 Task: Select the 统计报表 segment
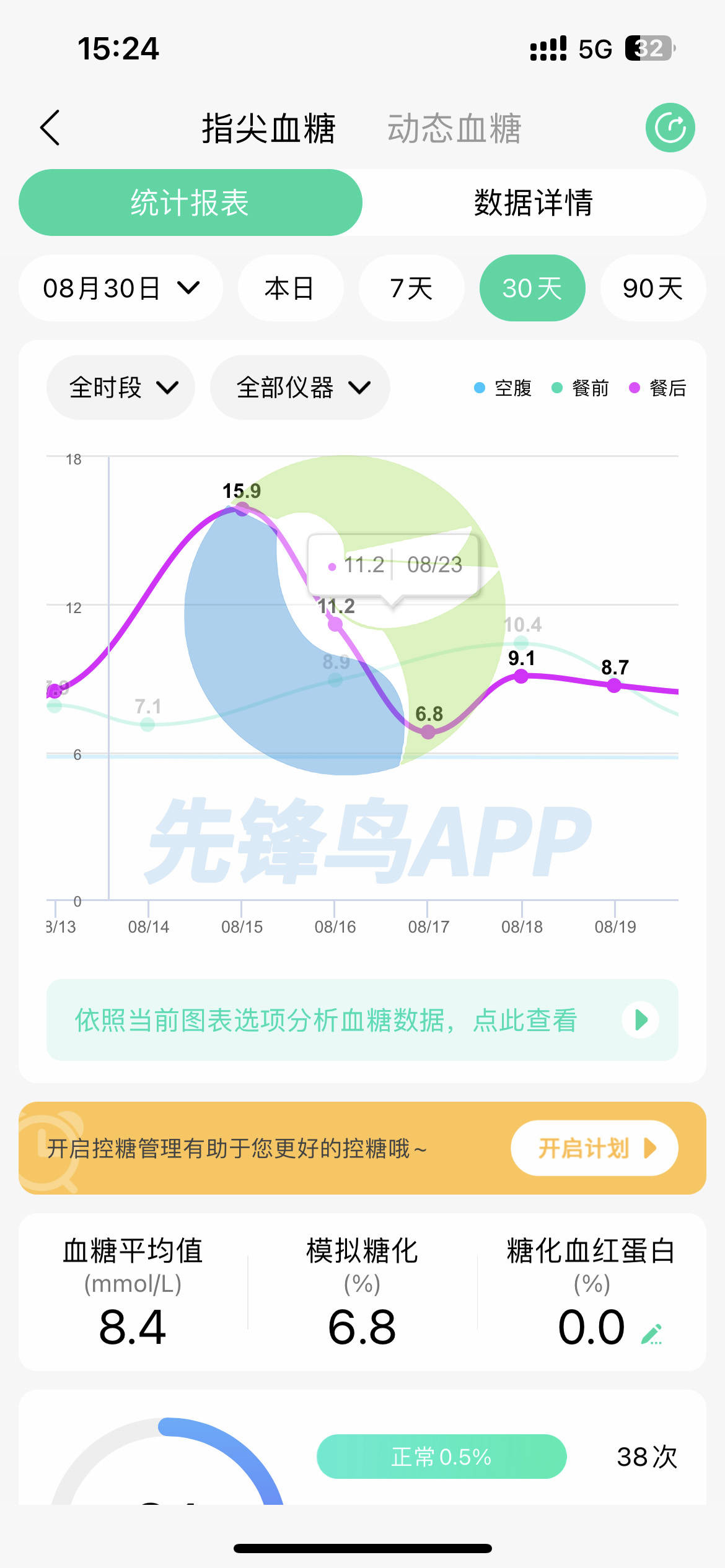(190, 203)
